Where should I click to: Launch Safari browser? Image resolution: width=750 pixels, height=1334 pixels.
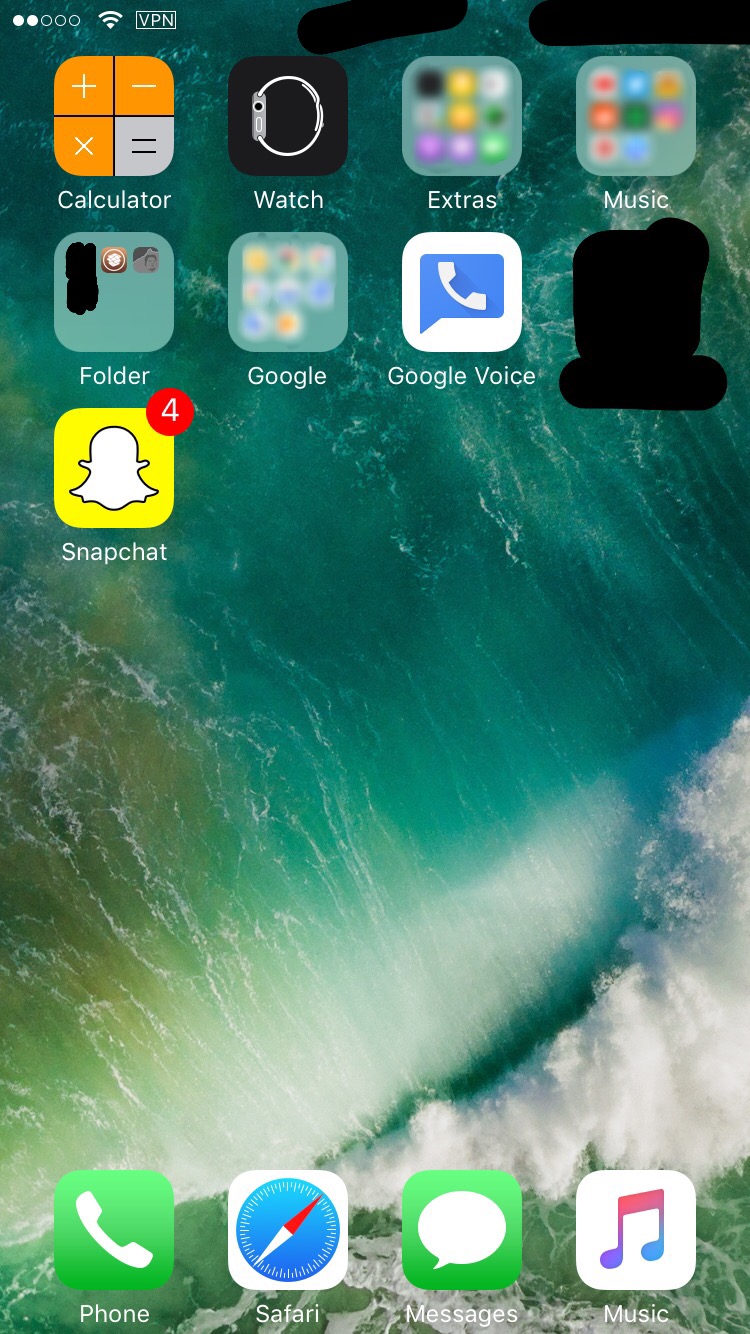288,1230
